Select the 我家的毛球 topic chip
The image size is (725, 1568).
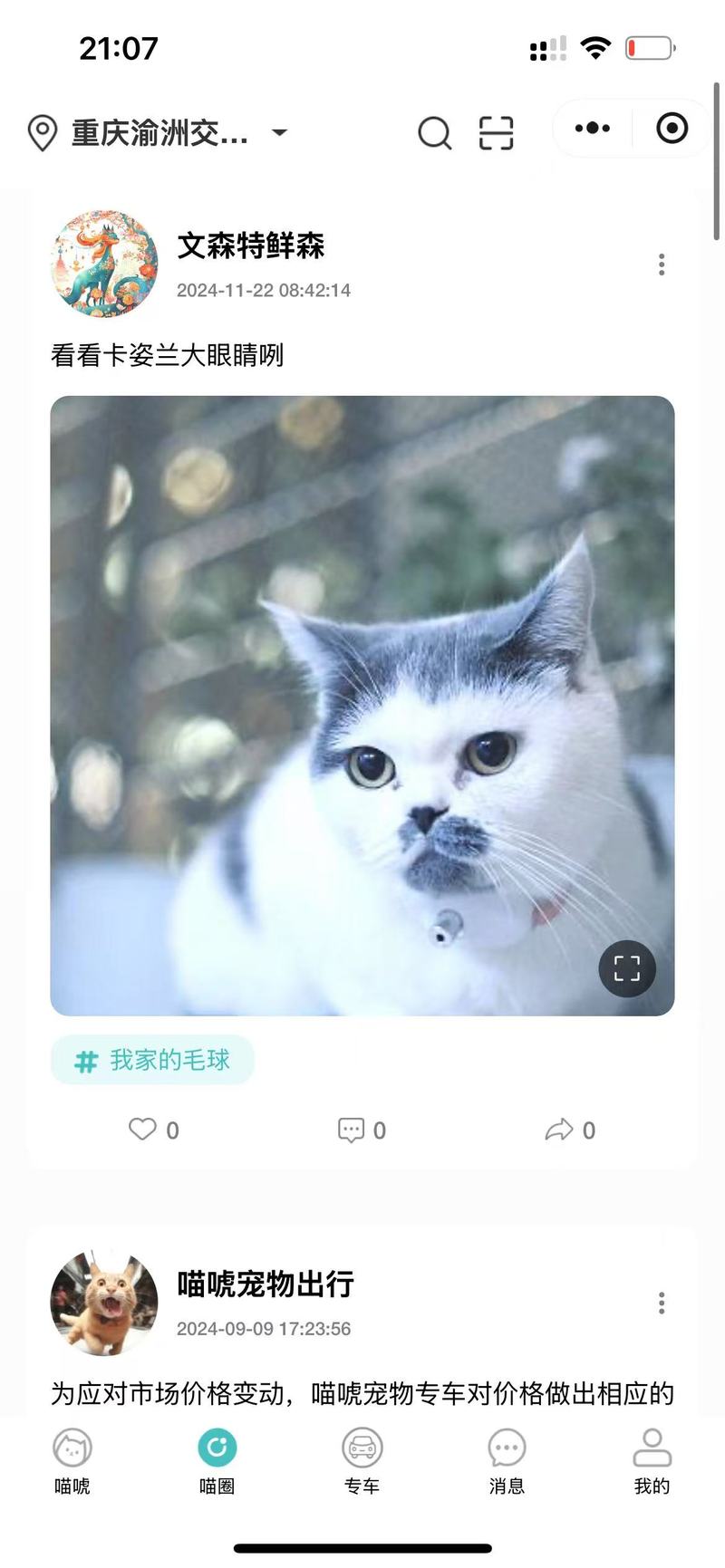point(152,1060)
